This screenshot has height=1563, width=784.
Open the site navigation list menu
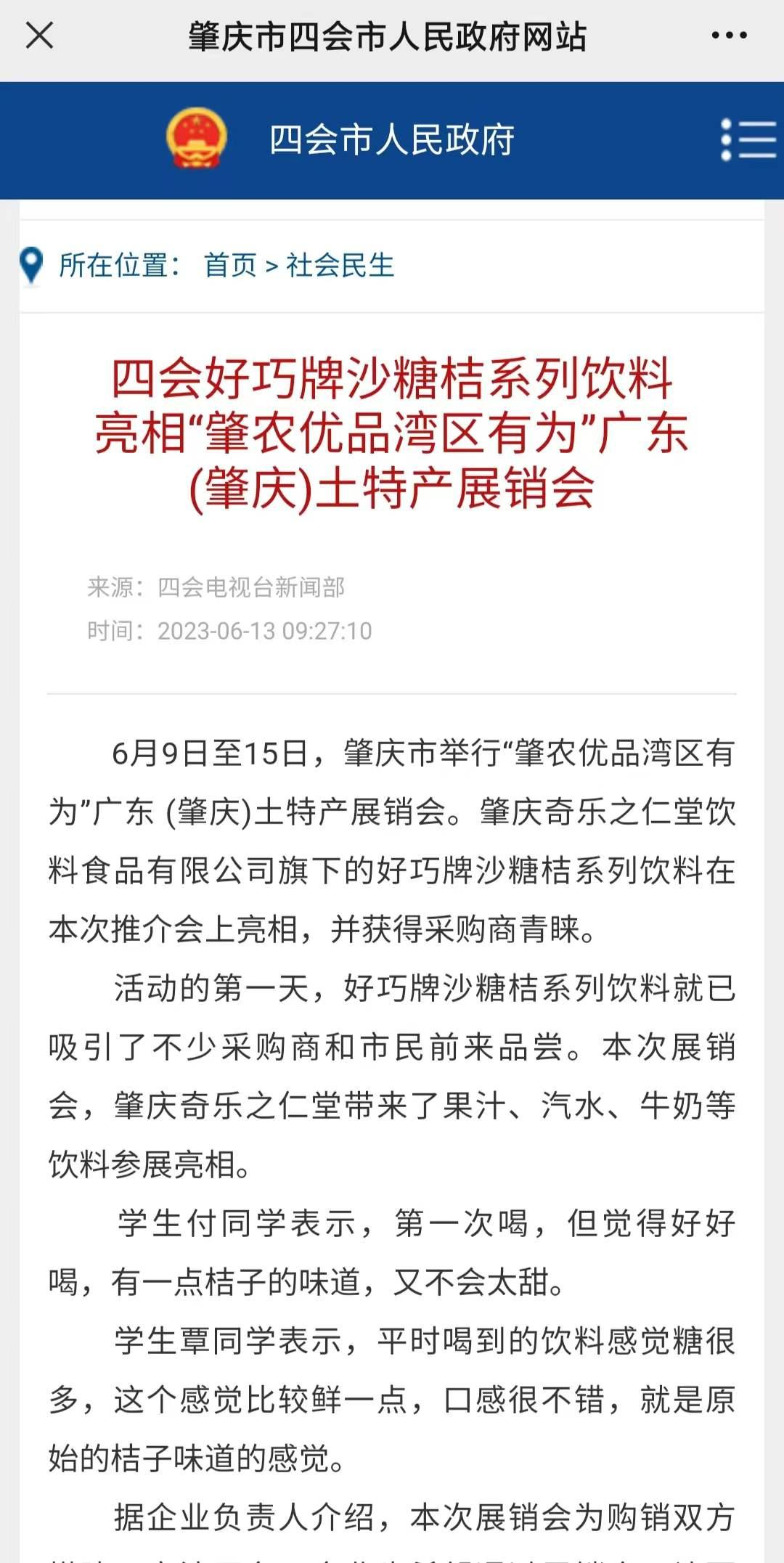coord(748,139)
